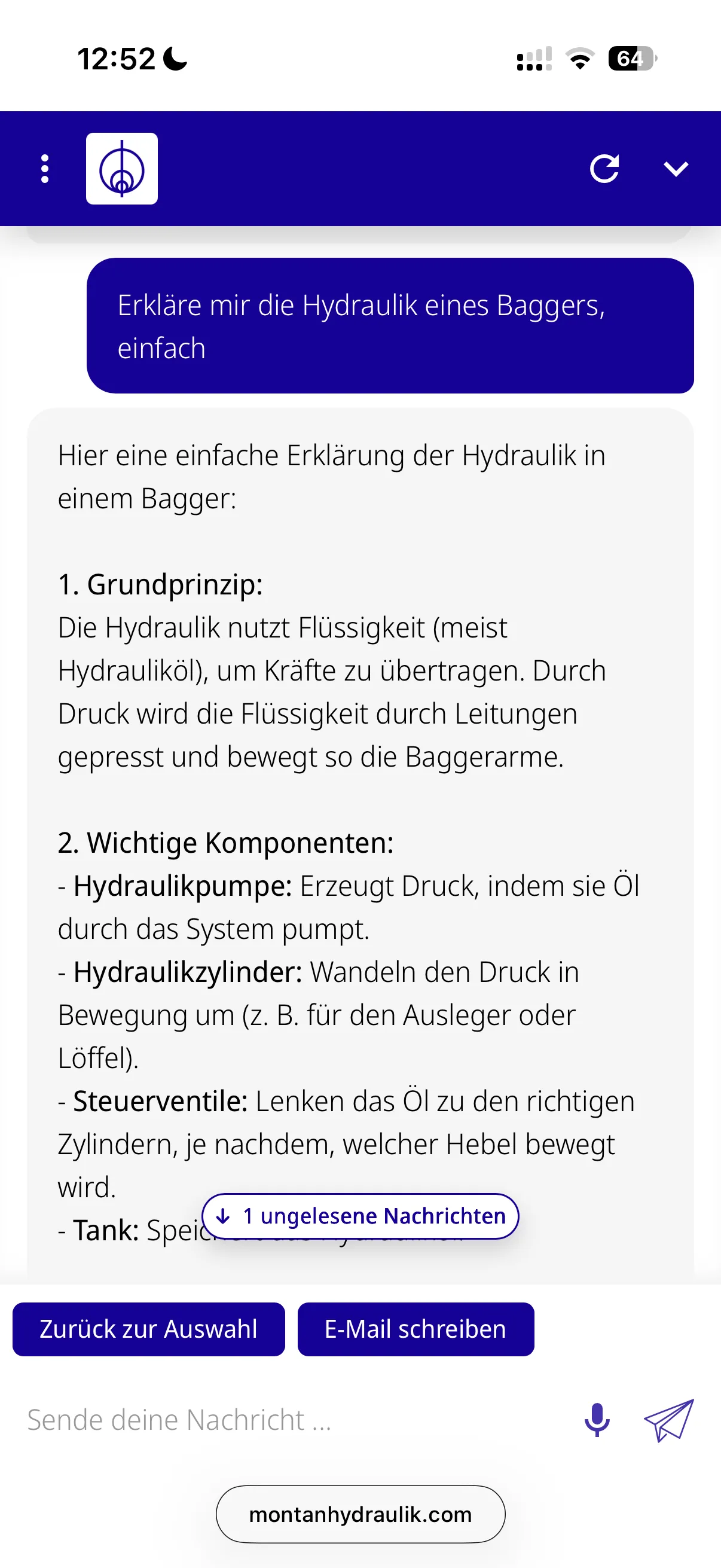This screenshot has width=721, height=1568.
Task: Click the Montanhydraulik chatbot logo
Action: tap(121, 169)
